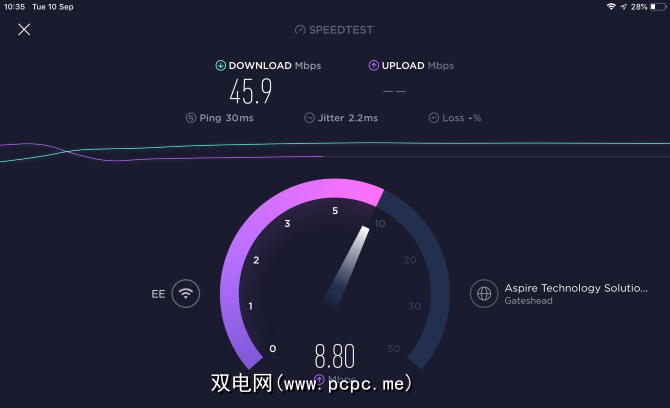Viewport: 670px width, 408px height.
Task: Open the EE Wi-Fi connection details
Action: pyautogui.click(x=185, y=294)
